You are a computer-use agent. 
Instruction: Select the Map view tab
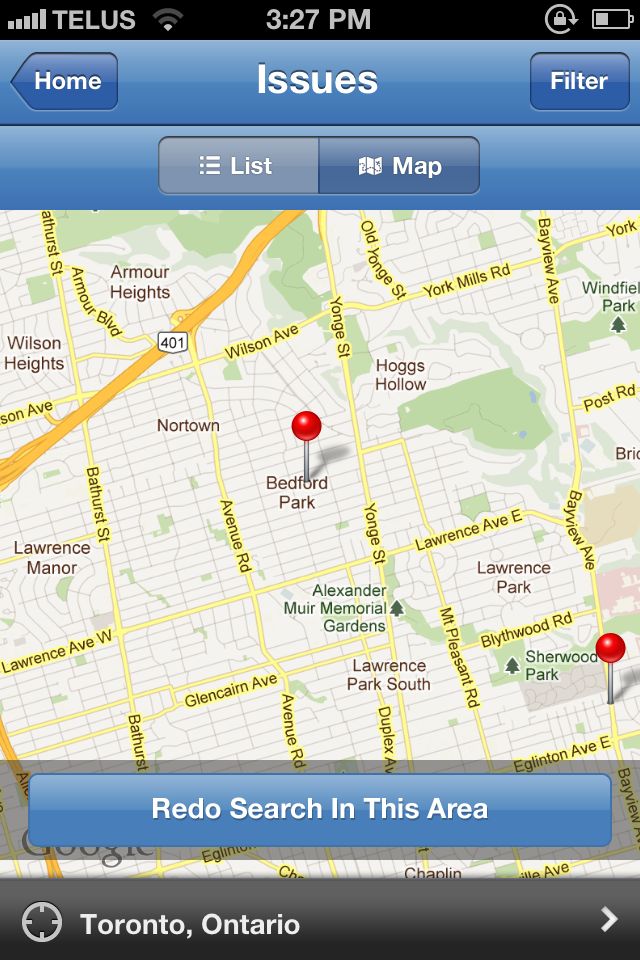[x=399, y=166]
